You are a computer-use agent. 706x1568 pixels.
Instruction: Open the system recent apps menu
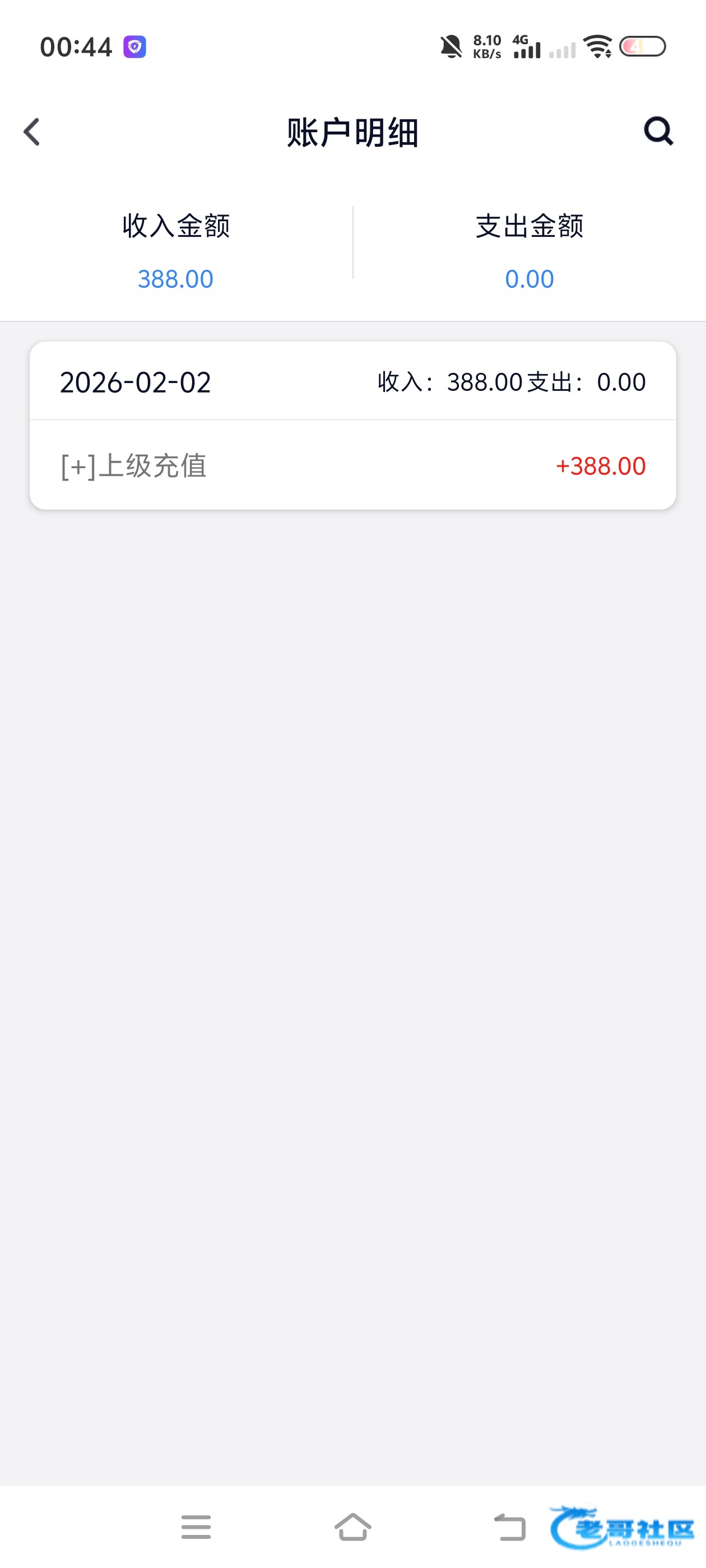click(196, 1527)
